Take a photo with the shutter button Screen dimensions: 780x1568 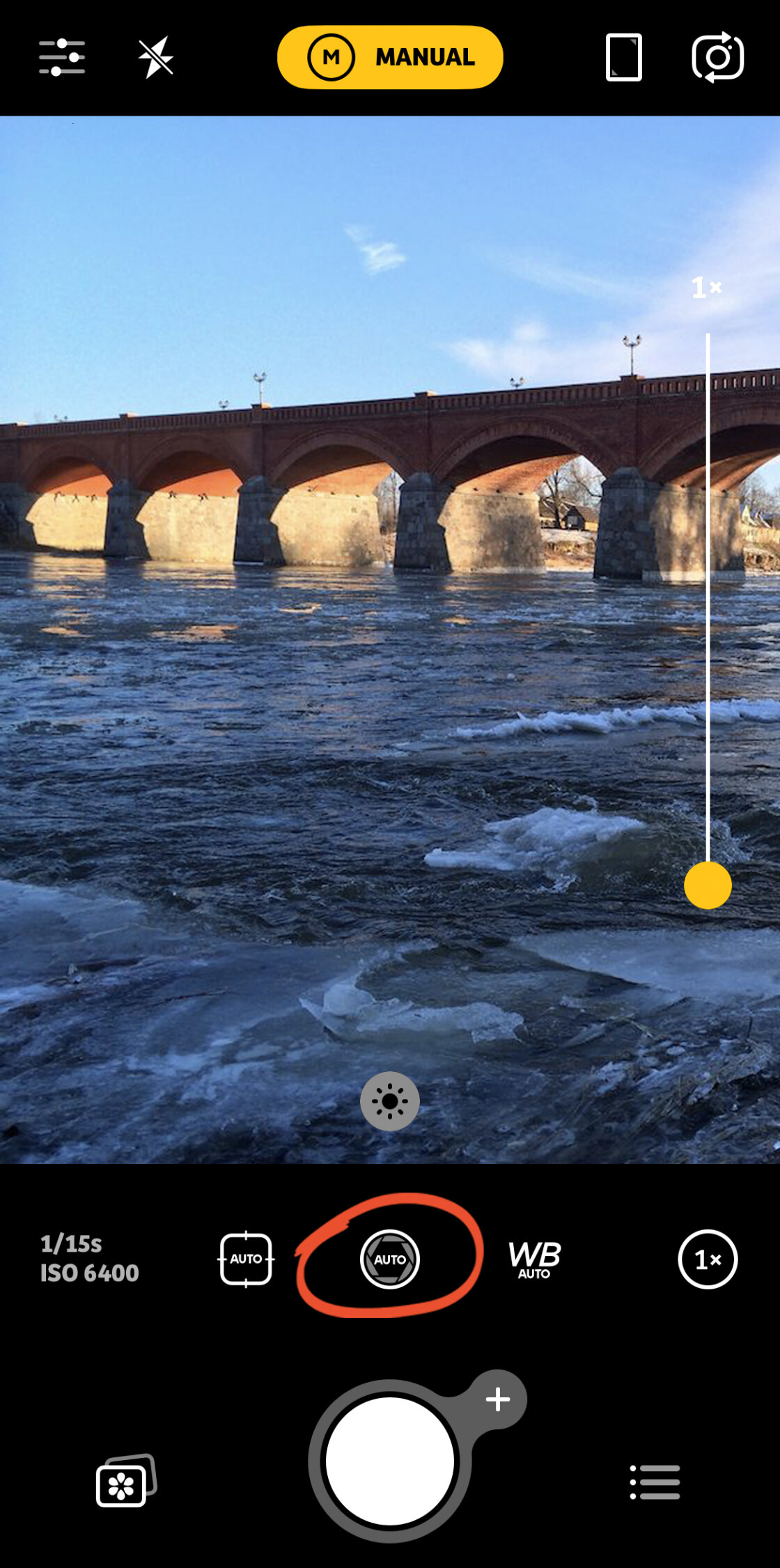[x=390, y=1461]
